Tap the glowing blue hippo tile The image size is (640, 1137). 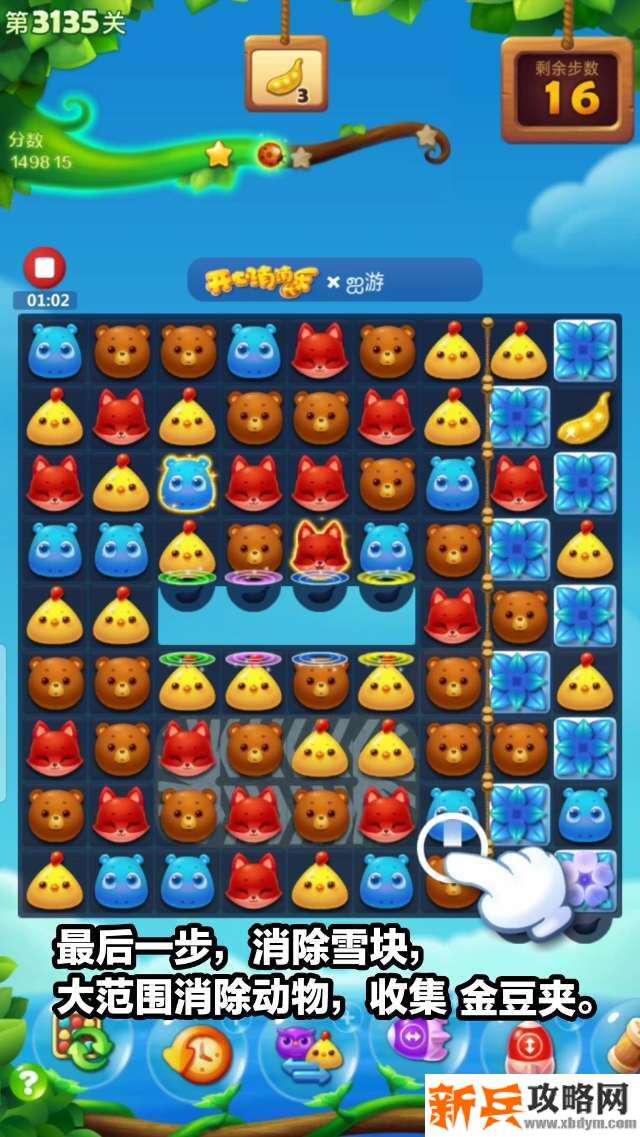pyautogui.click(x=187, y=483)
